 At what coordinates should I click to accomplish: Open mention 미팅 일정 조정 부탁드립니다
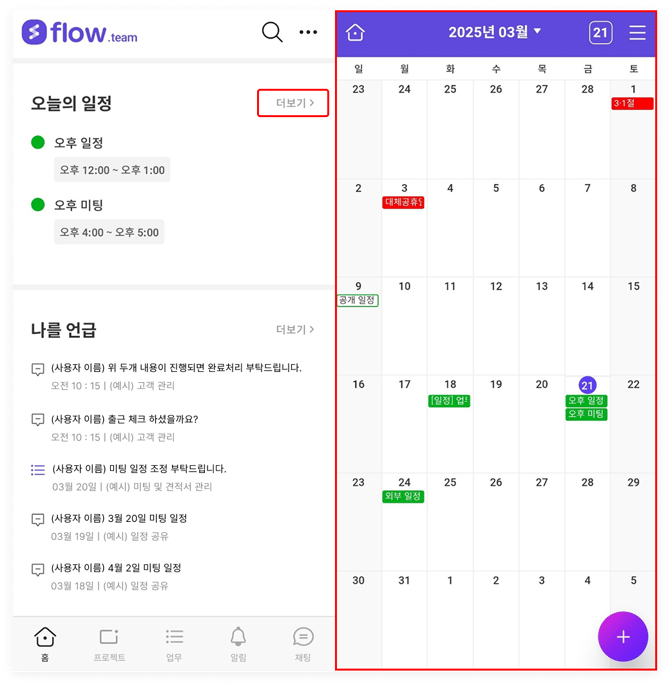tap(139, 468)
